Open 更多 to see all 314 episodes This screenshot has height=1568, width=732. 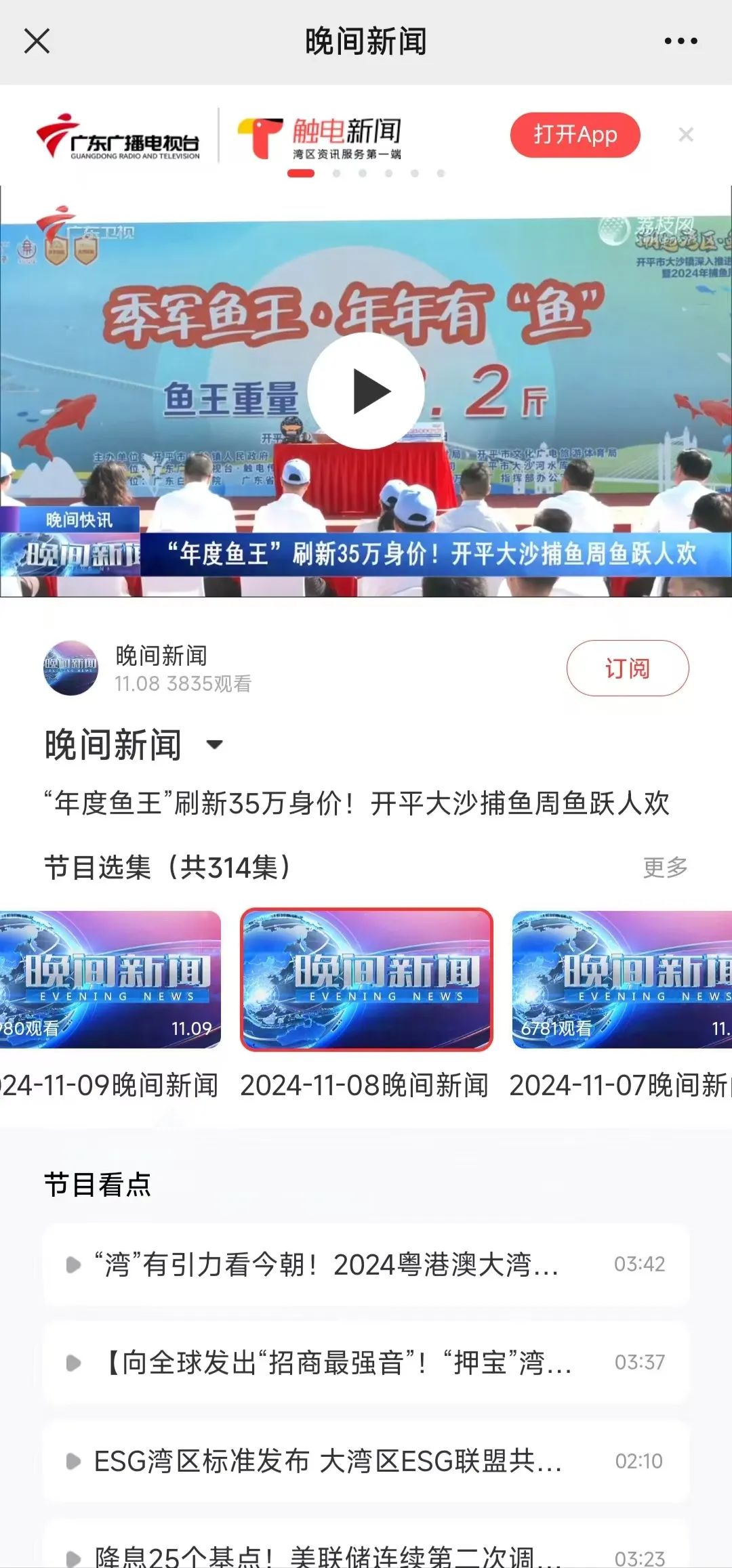[666, 865]
